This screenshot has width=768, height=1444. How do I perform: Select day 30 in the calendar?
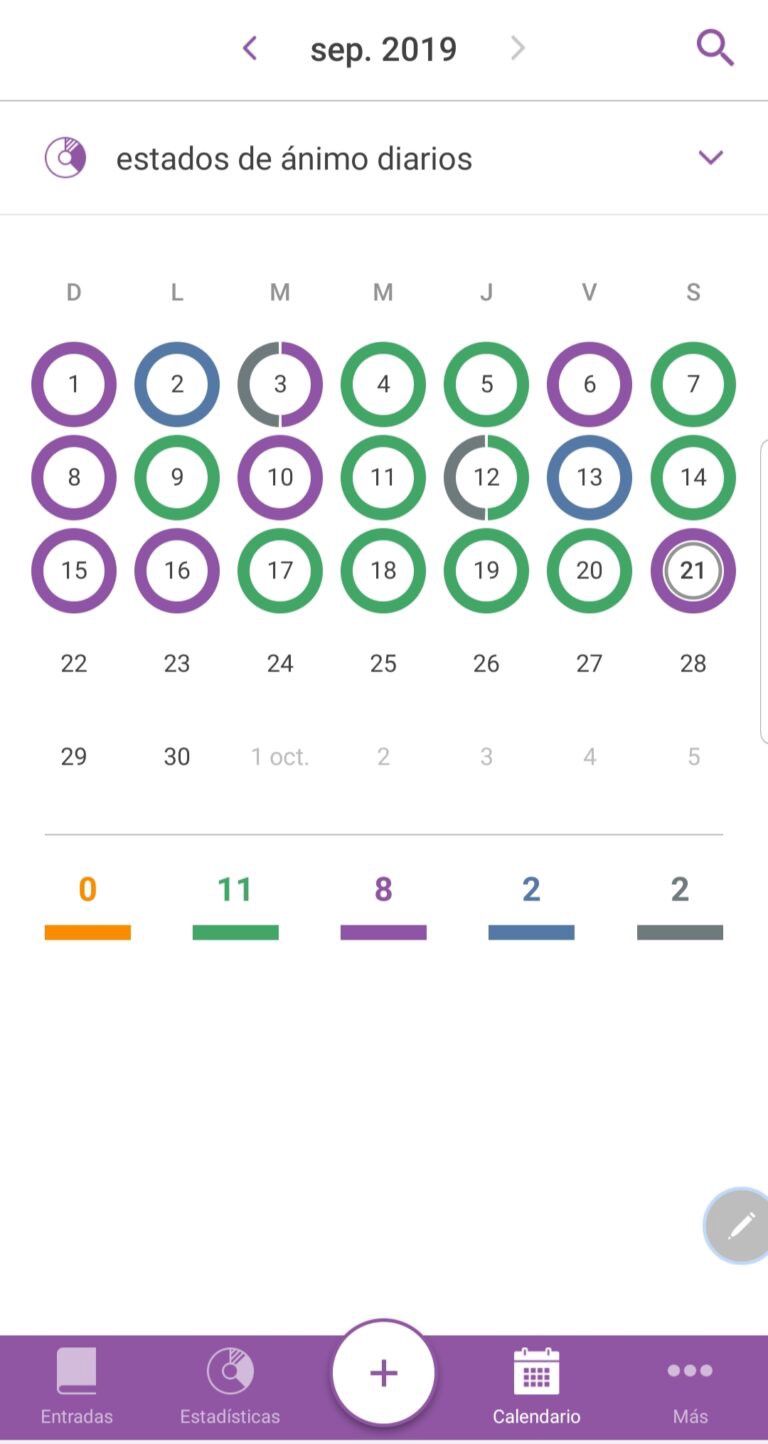click(177, 756)
